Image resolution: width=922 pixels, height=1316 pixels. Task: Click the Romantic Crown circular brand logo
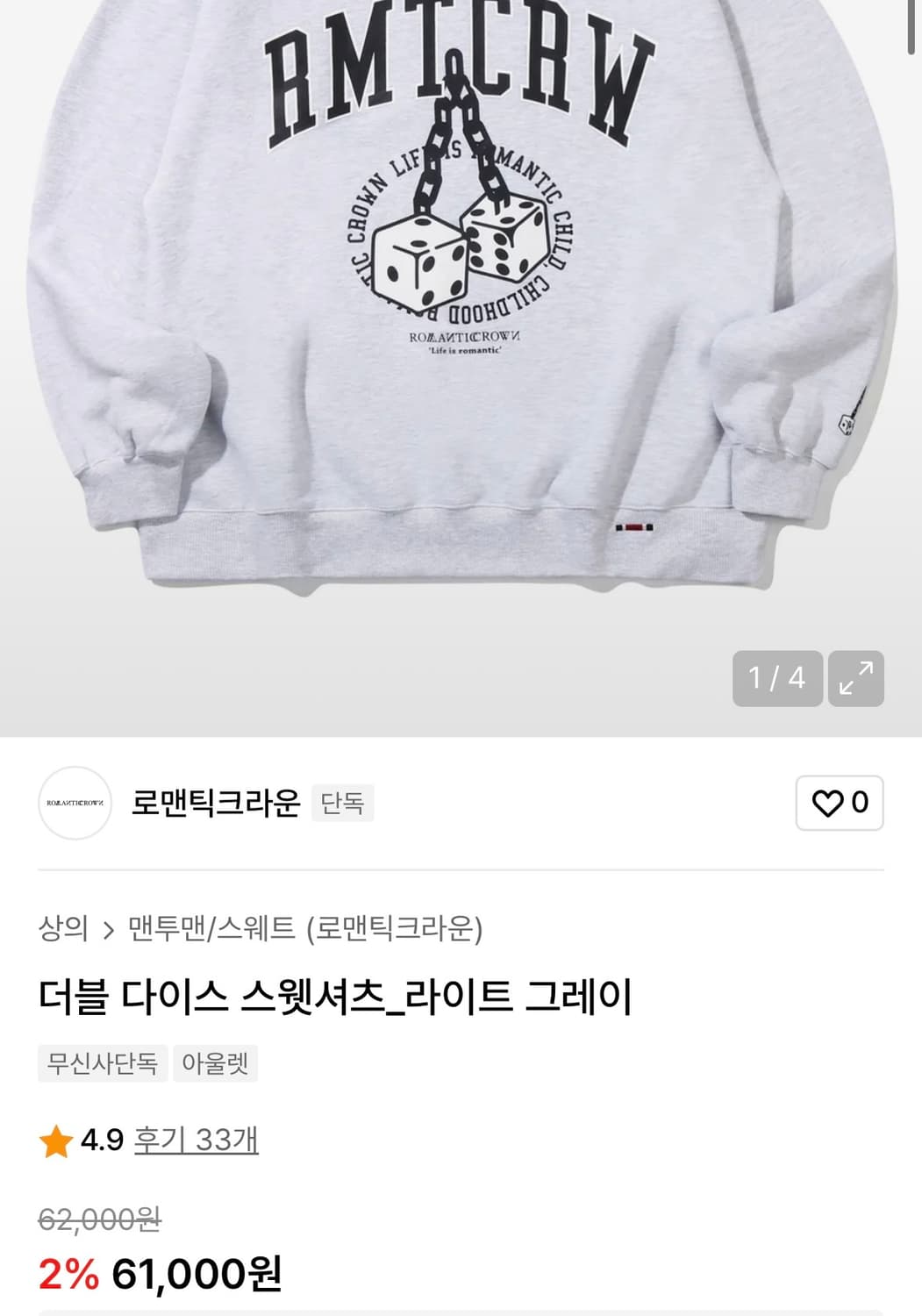point(75,805)
